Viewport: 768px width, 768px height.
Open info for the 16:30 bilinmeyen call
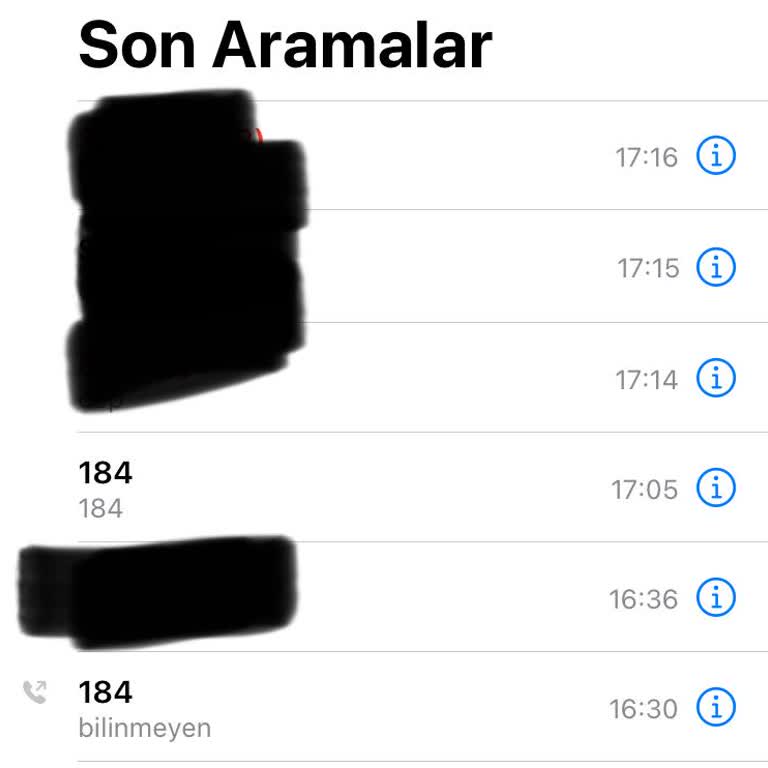[716, 708]
